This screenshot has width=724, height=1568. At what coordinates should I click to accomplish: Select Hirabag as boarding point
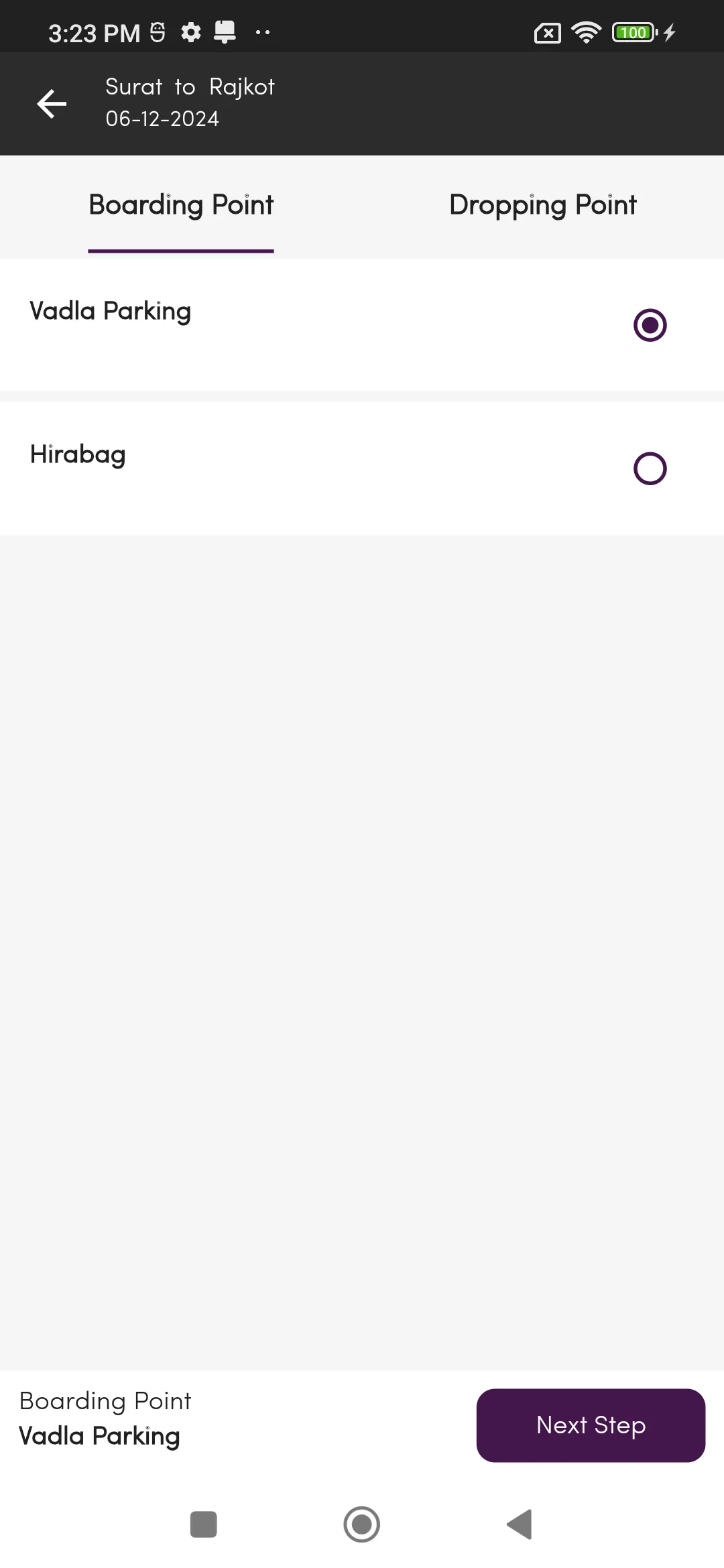pos(648,467)
